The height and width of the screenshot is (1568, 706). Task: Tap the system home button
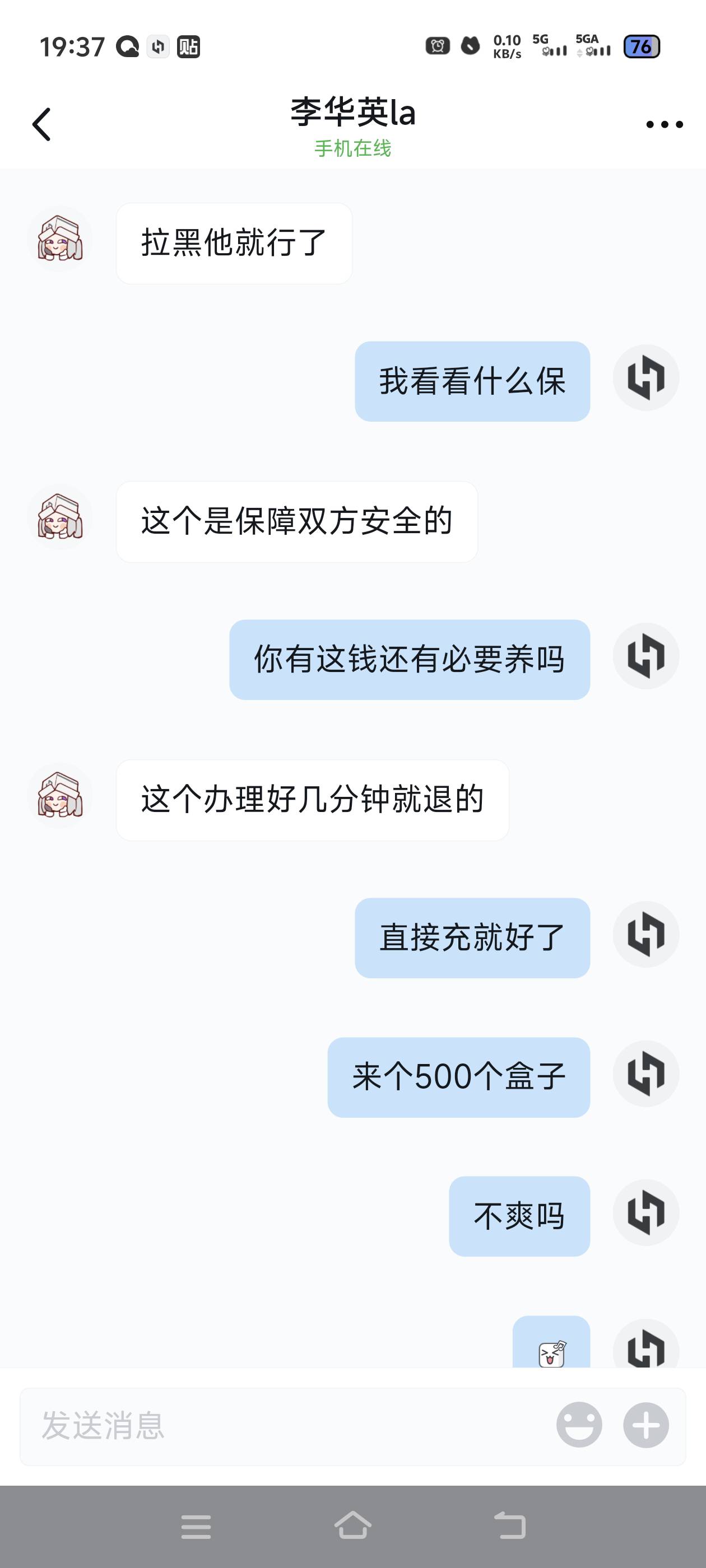coord(352,1525)
